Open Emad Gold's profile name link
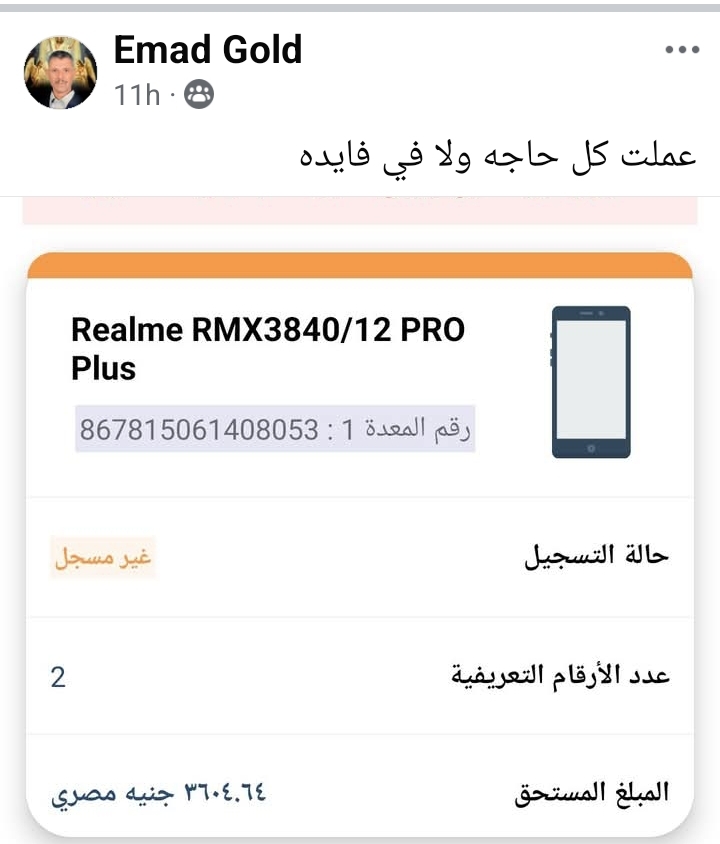The height and width of the screenshot is (844, 720). [207, 49]
